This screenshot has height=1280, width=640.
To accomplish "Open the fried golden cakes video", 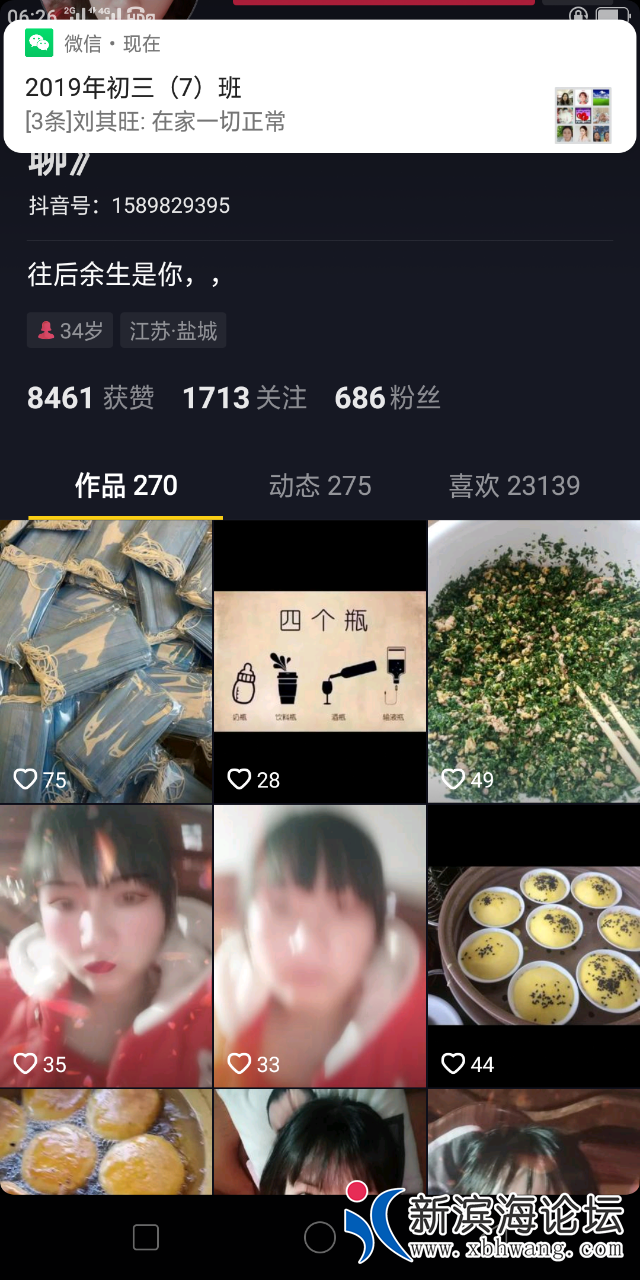I will (106, 1141).
